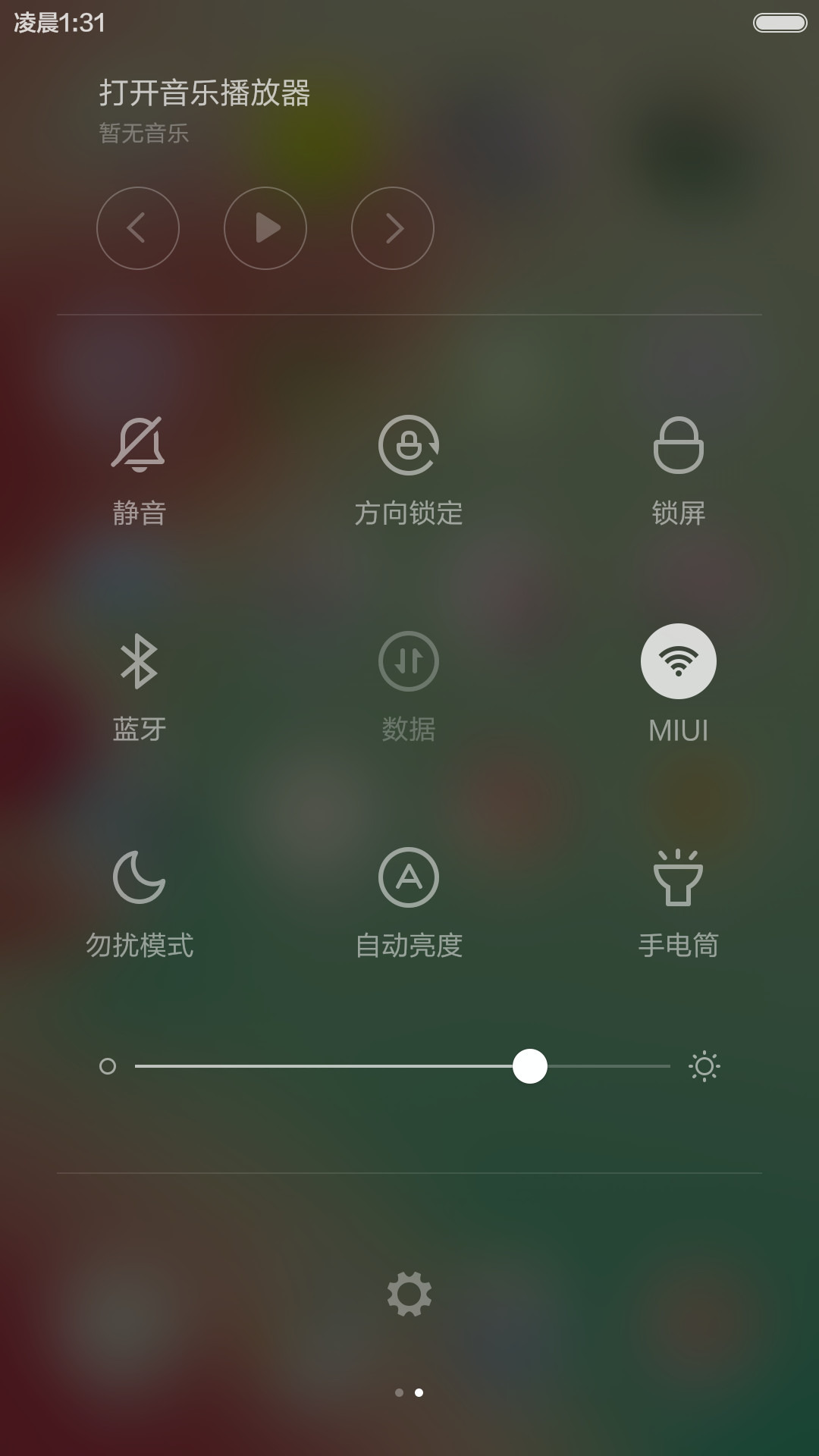Play music with the play button

tap(265, 228)
